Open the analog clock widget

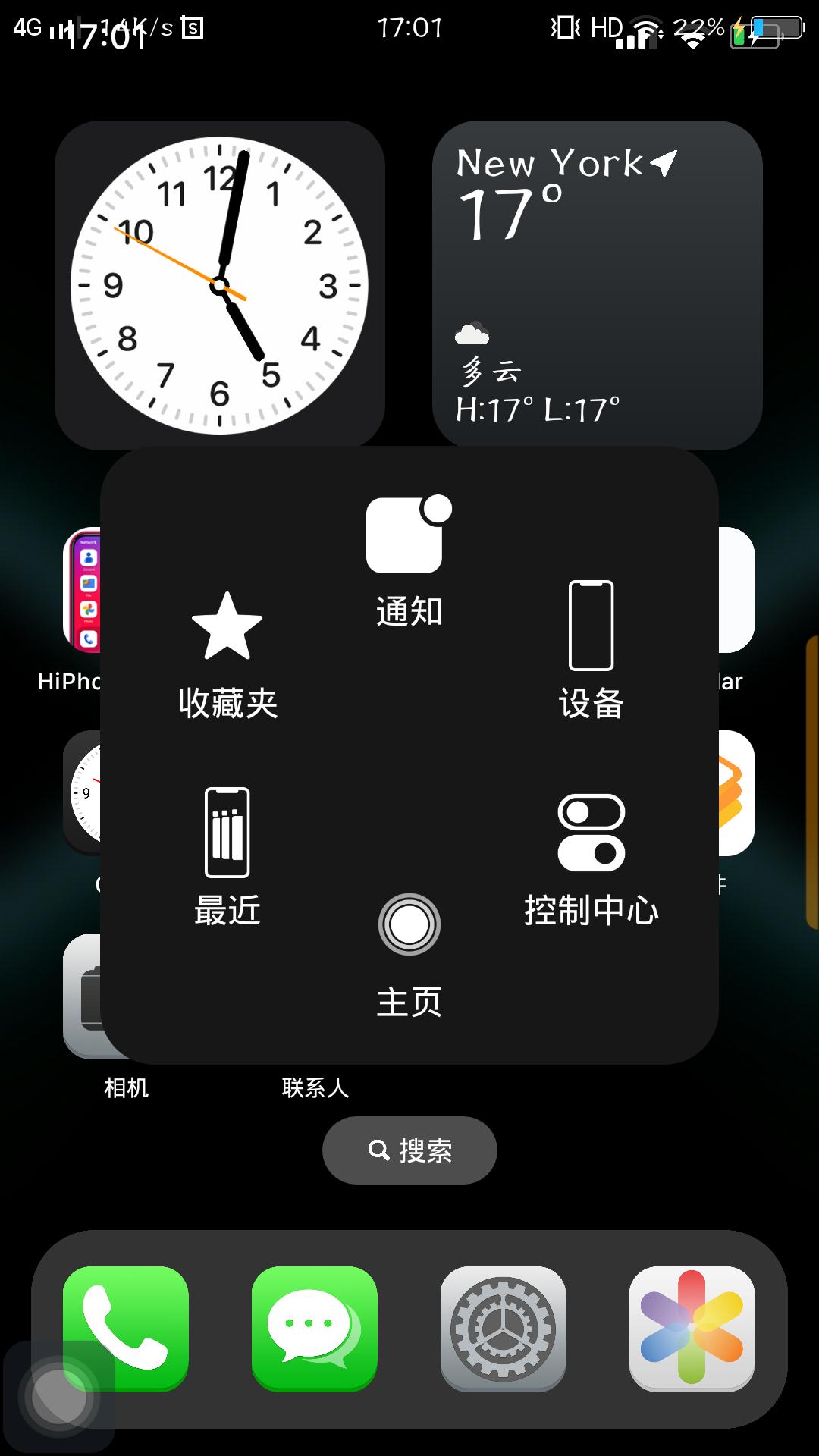[219, 284]
